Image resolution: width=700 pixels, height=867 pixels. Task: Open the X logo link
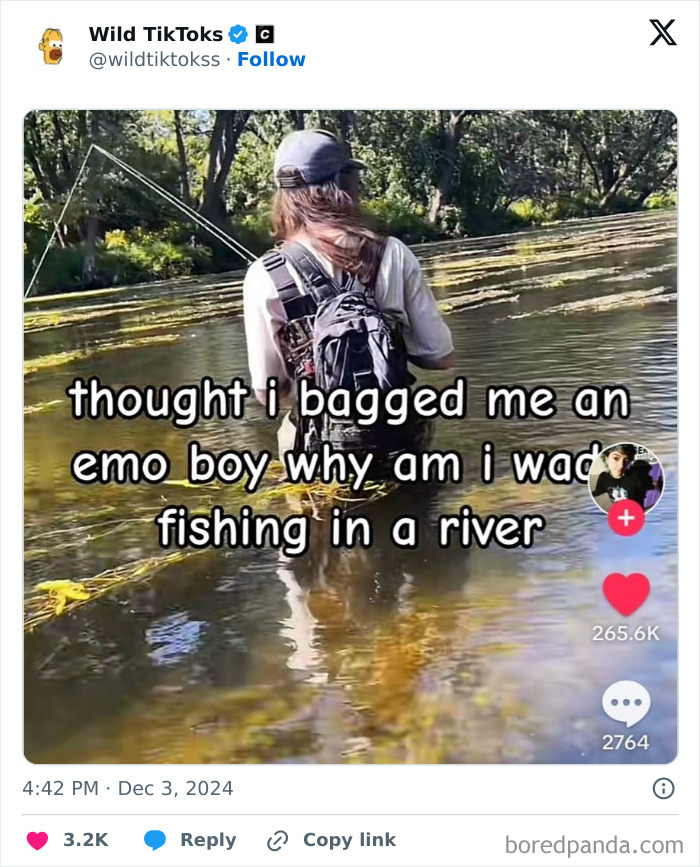coord(662,34)
